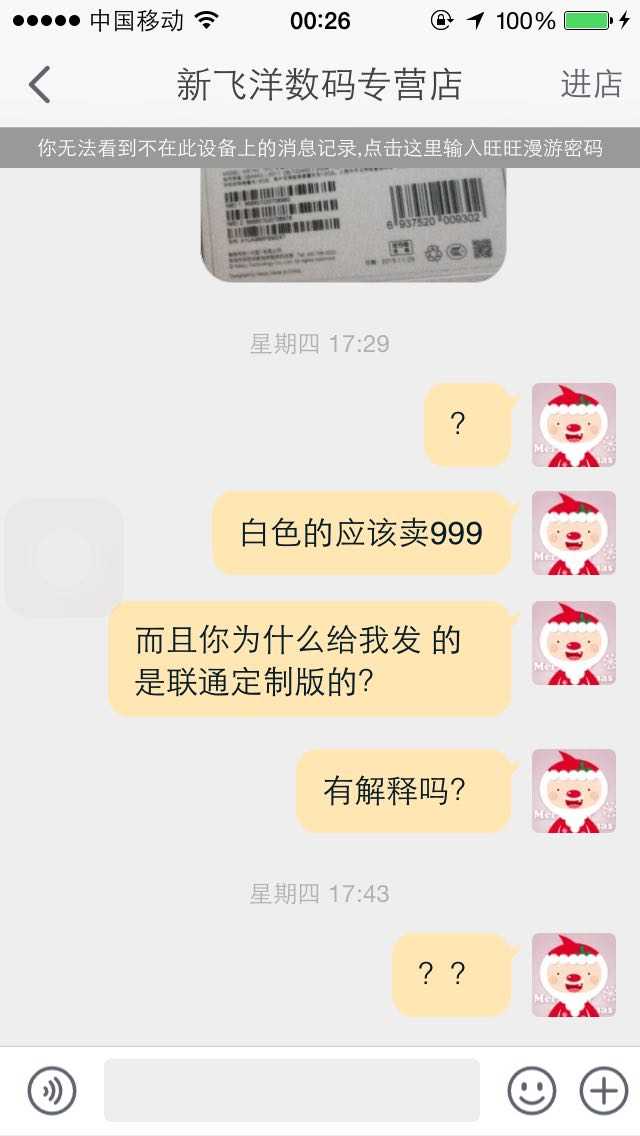
Task: Tap the avatar beside 有解释吗?
Action: pos(574,791)
